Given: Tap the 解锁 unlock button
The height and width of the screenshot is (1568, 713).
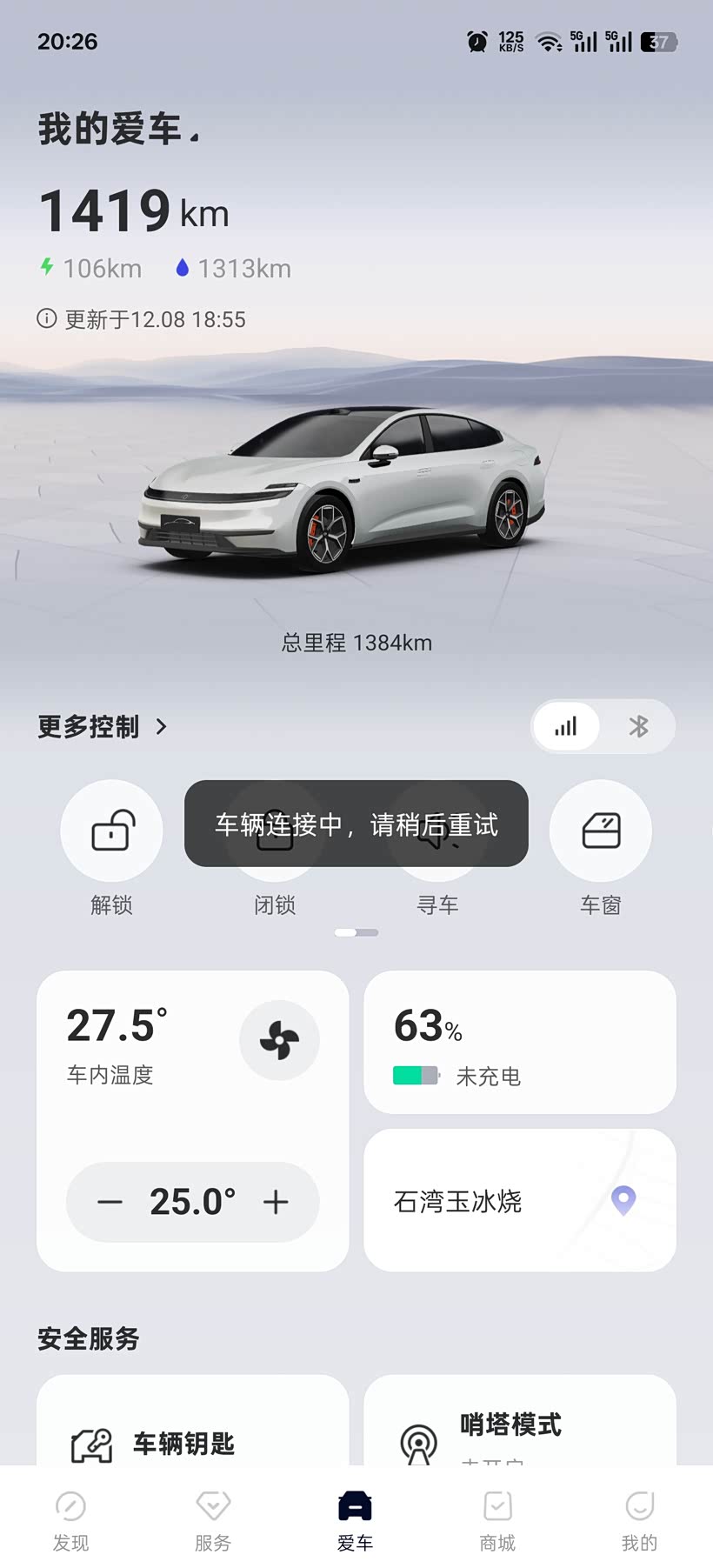Looking at the screenshot, I should (111, 831).
